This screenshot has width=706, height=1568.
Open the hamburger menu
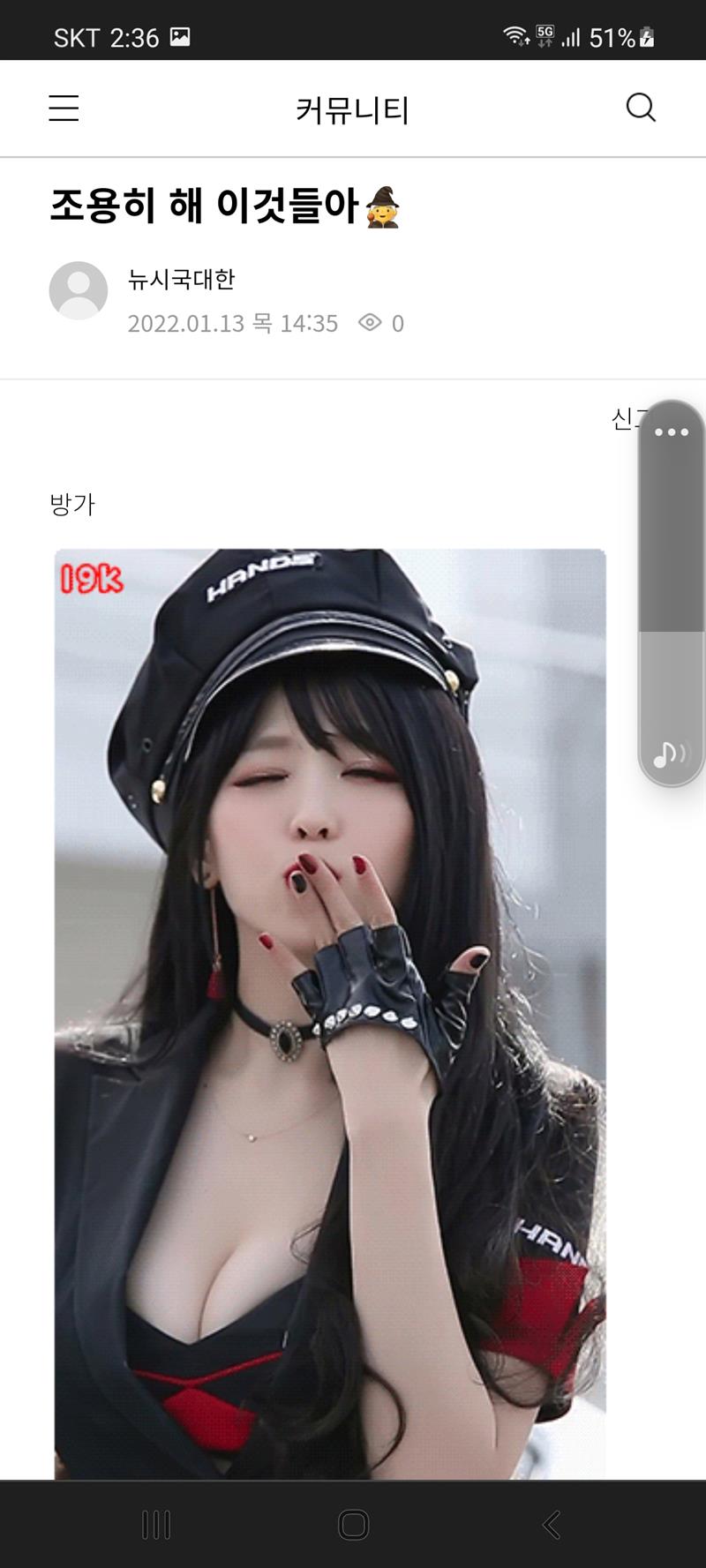64,109
